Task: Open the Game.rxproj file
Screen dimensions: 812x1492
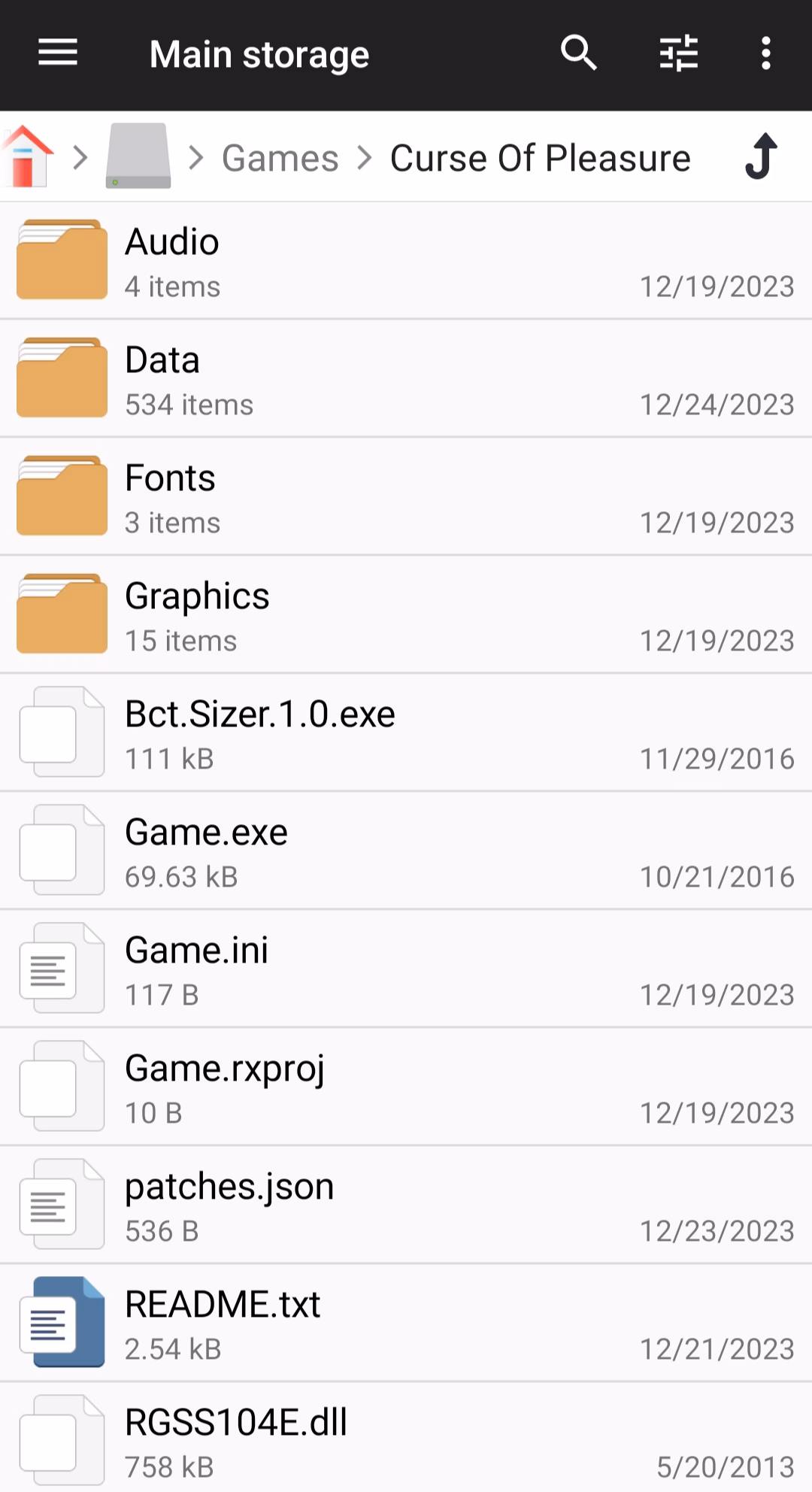Action: (x=406, y=1087)
